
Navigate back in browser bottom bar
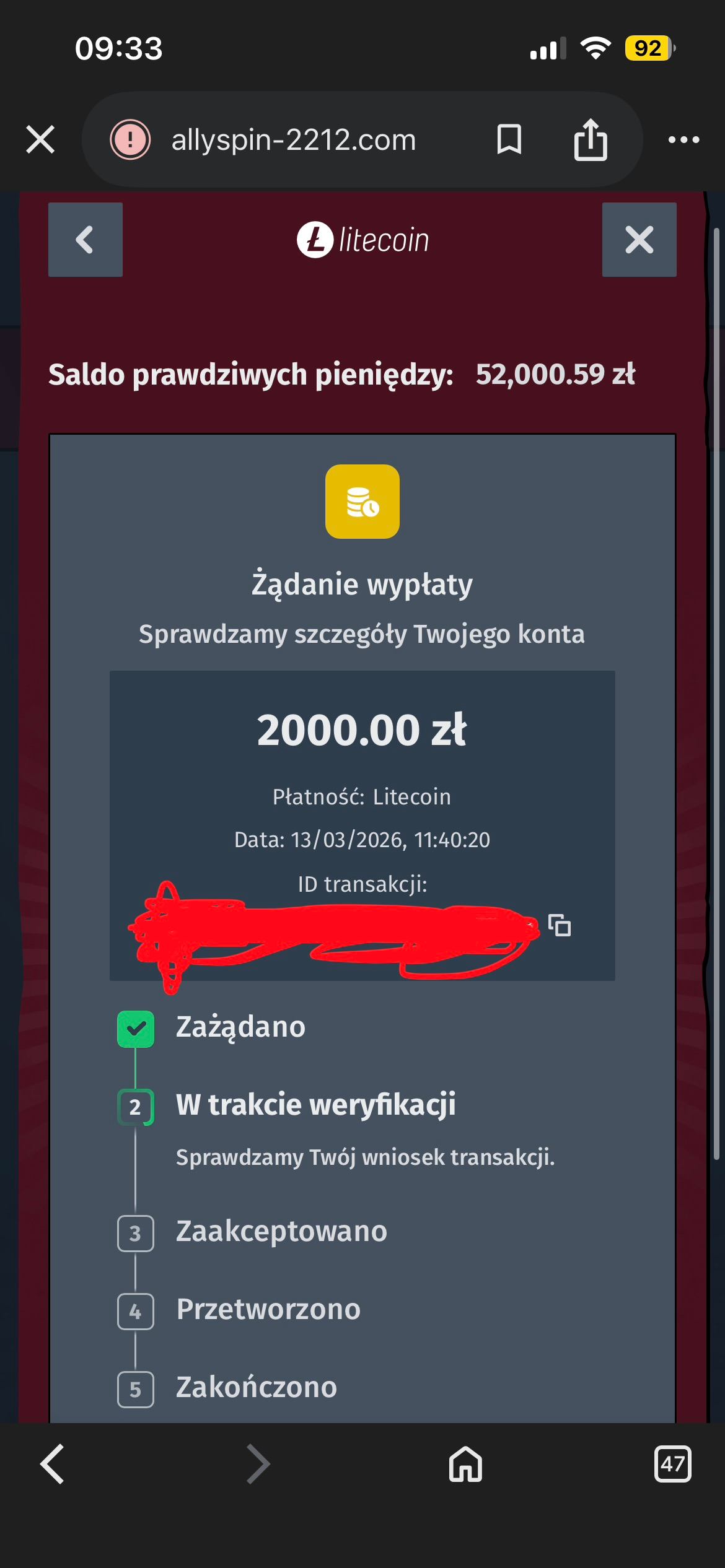(x=53, y=1464)
